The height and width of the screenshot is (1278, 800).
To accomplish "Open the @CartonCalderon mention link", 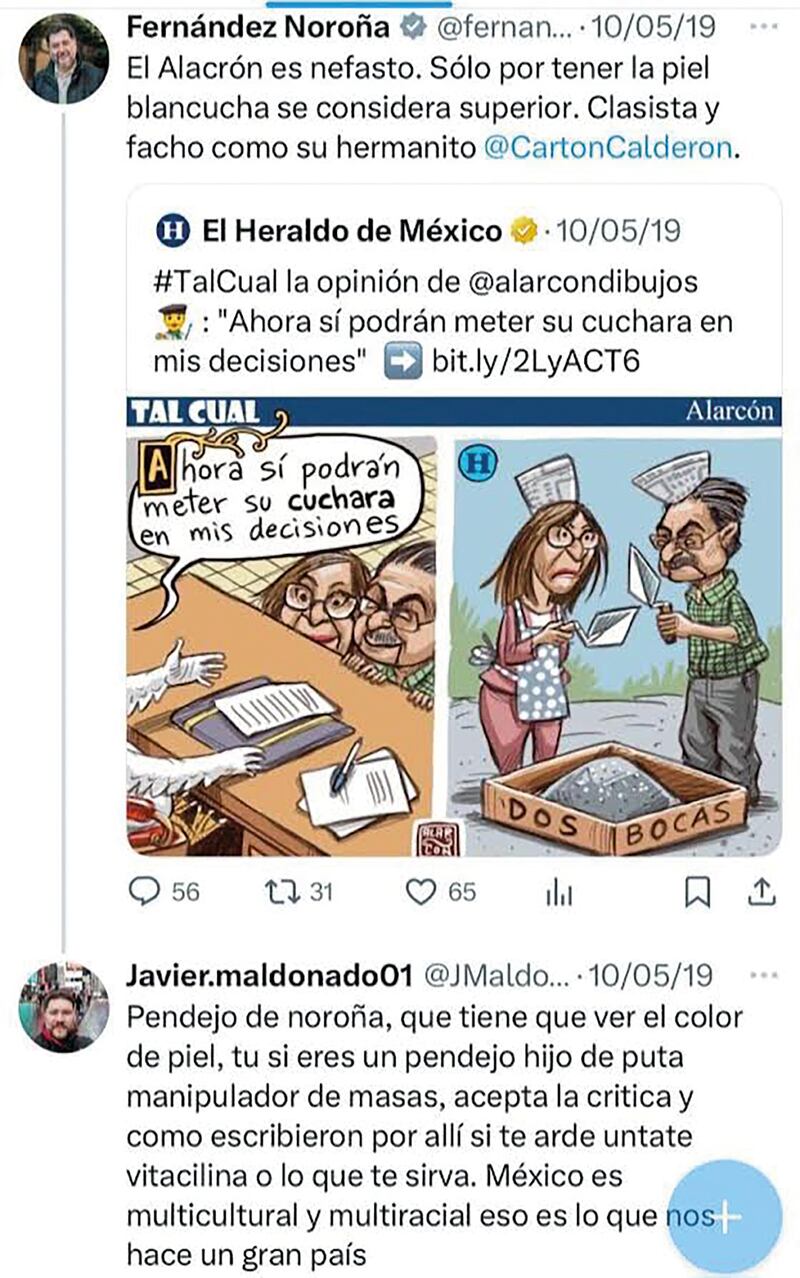I will (609, 149).
